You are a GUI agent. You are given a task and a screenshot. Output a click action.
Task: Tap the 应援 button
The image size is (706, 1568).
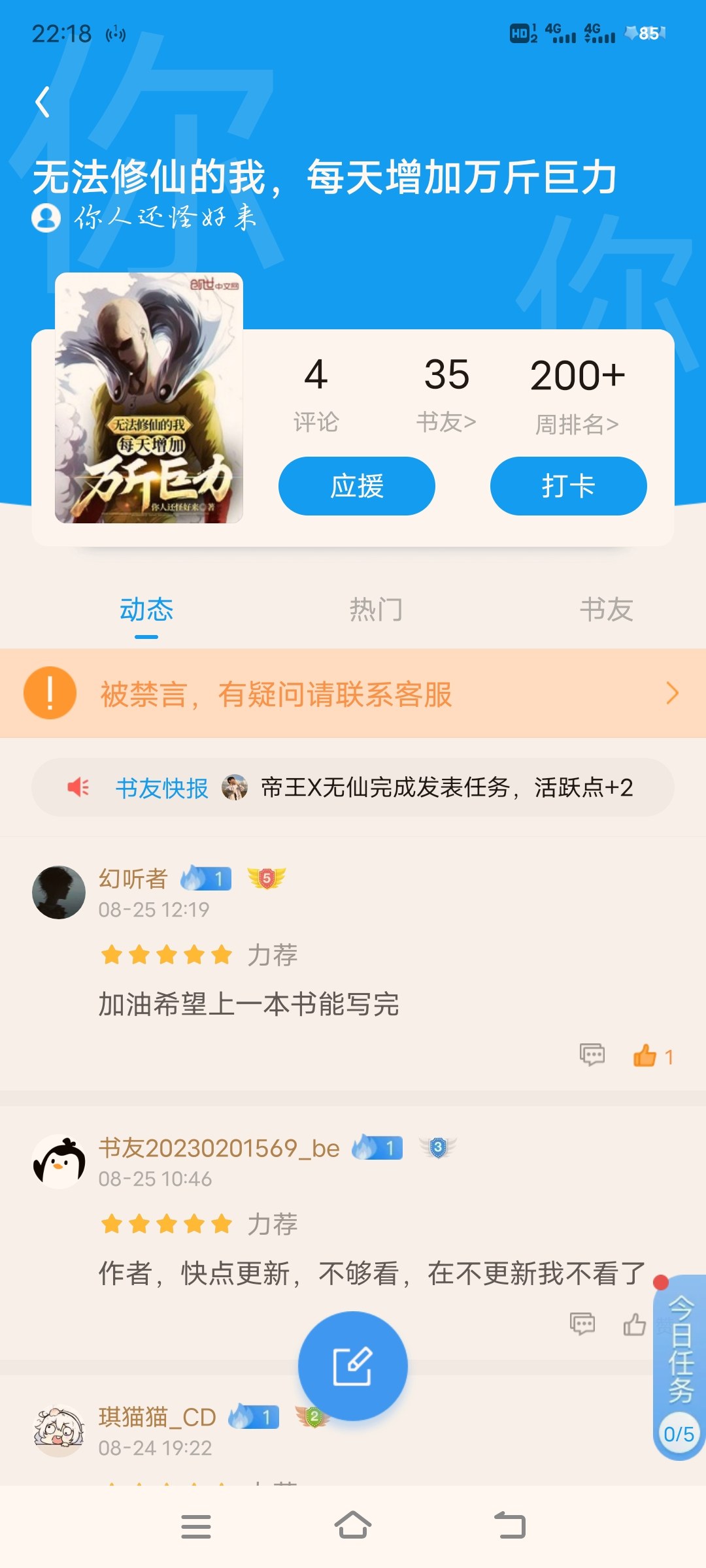(x=356, y=486)
